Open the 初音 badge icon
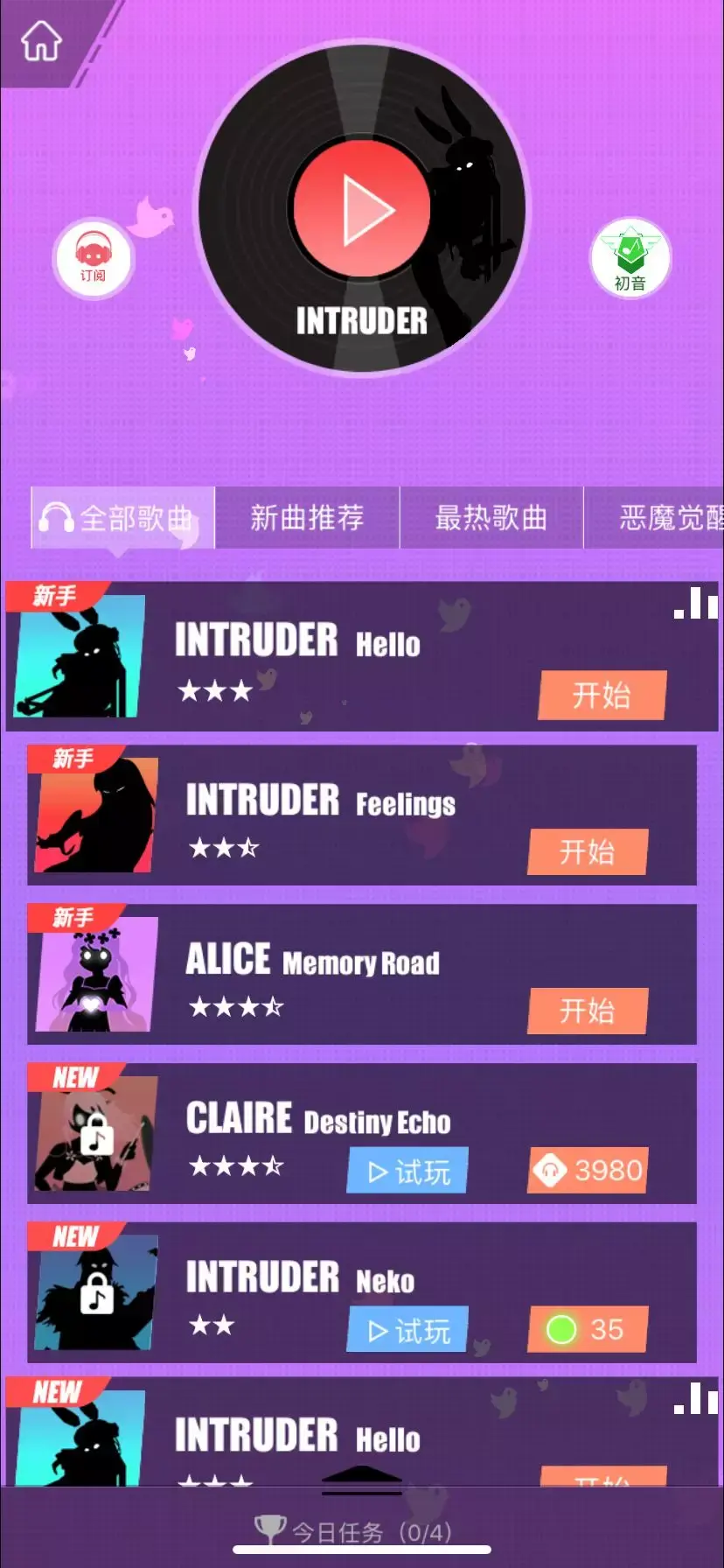This screenshot has width=724, height=1568. click(x=630, y=258)
